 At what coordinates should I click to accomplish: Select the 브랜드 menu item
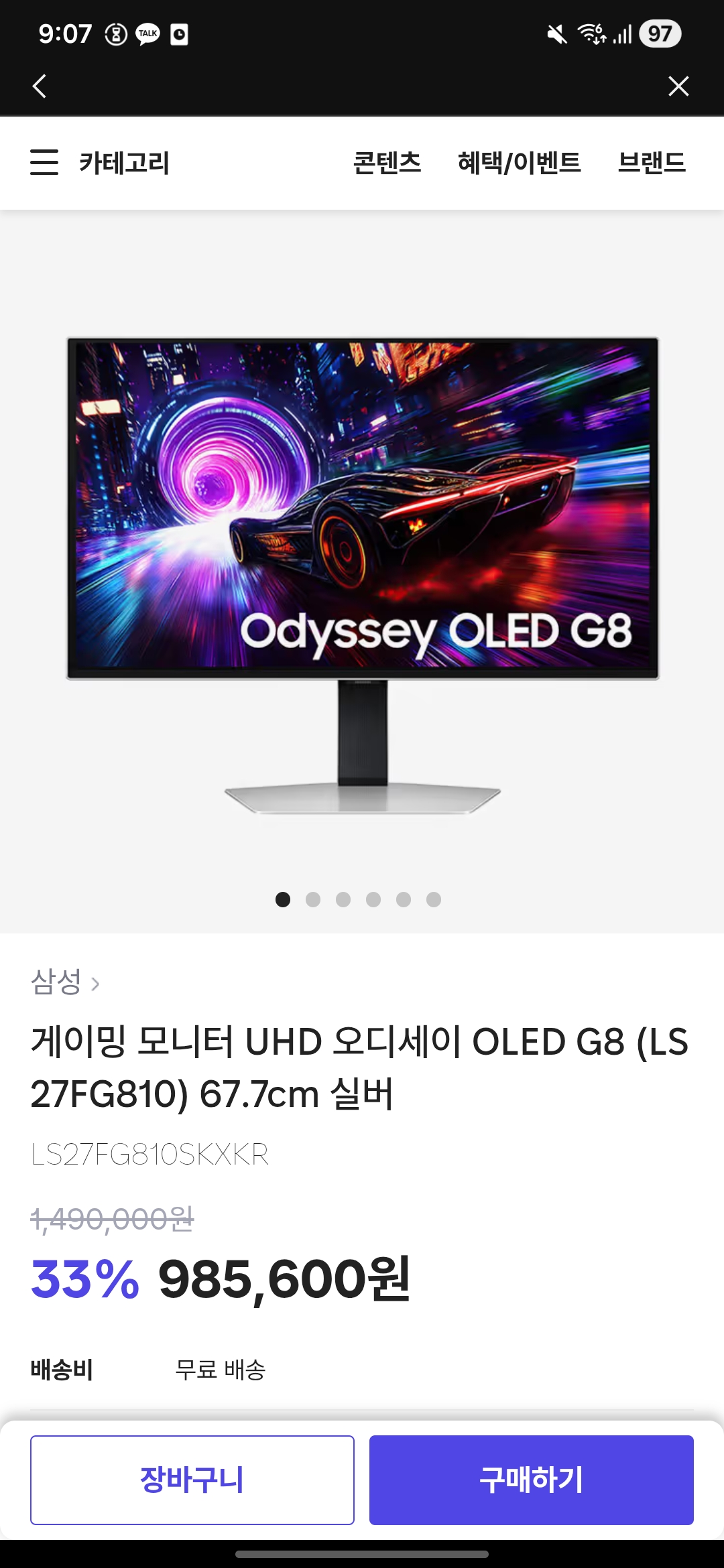654,163
